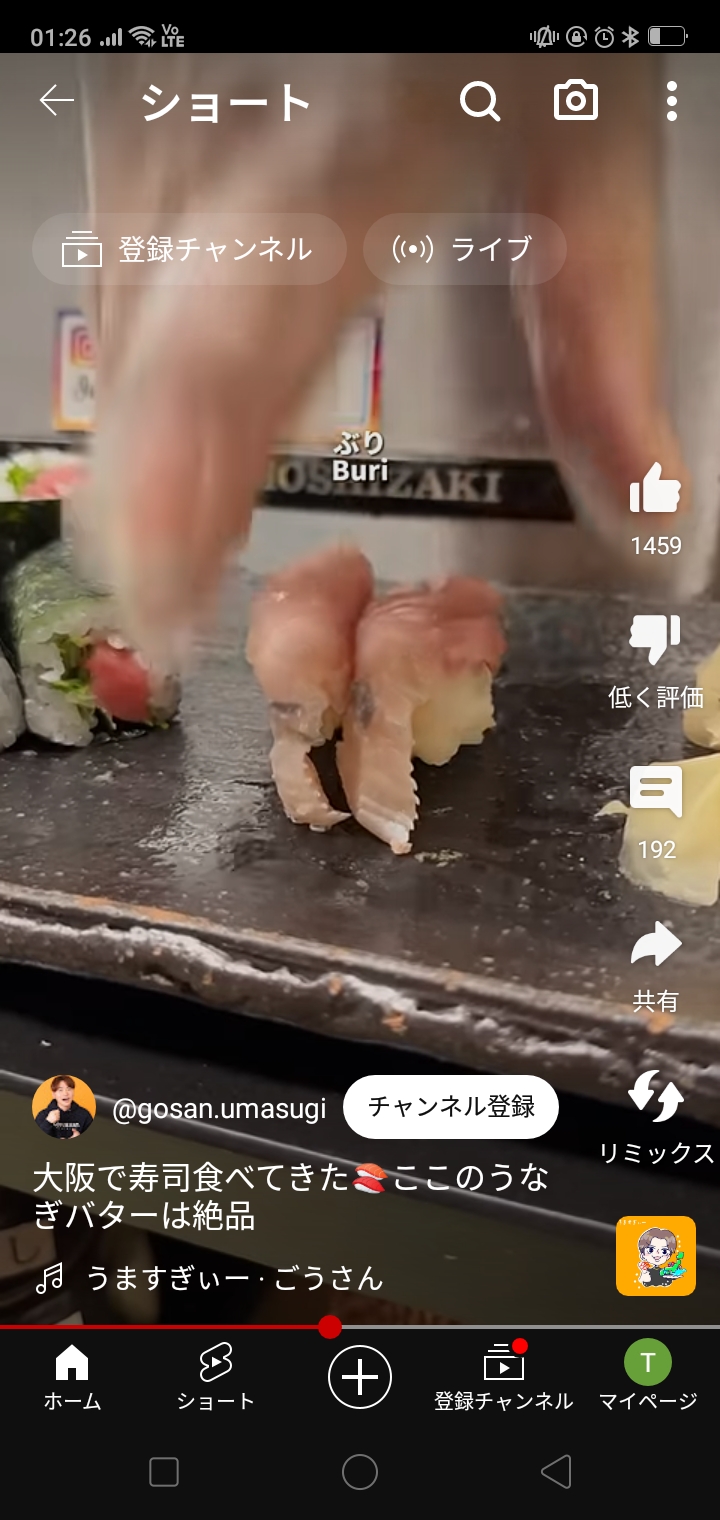Subscribe with the チャンネル登録 button

click(451, 1107)
